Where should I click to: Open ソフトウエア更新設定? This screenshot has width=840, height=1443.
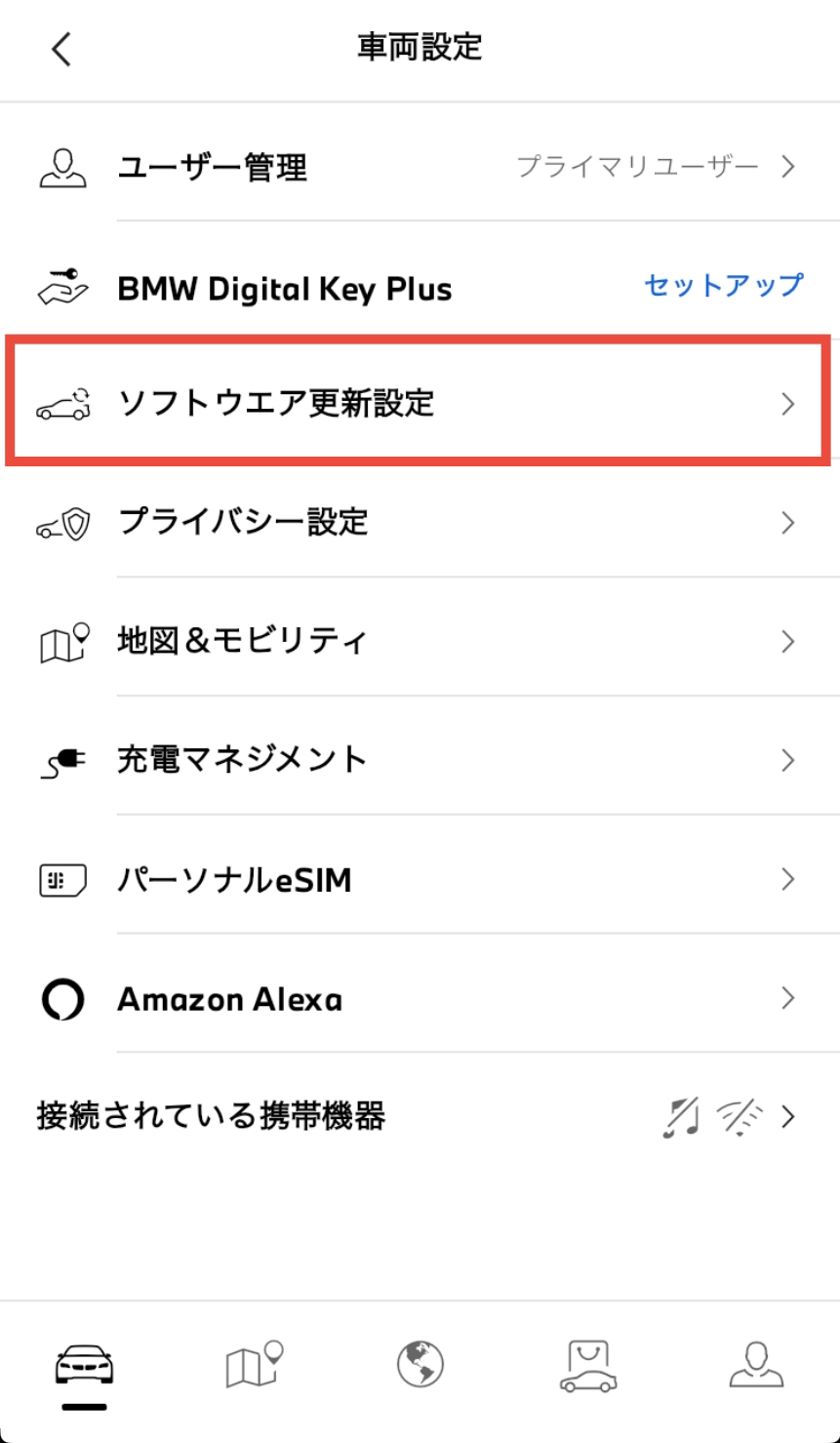click(x=420, y=402)
